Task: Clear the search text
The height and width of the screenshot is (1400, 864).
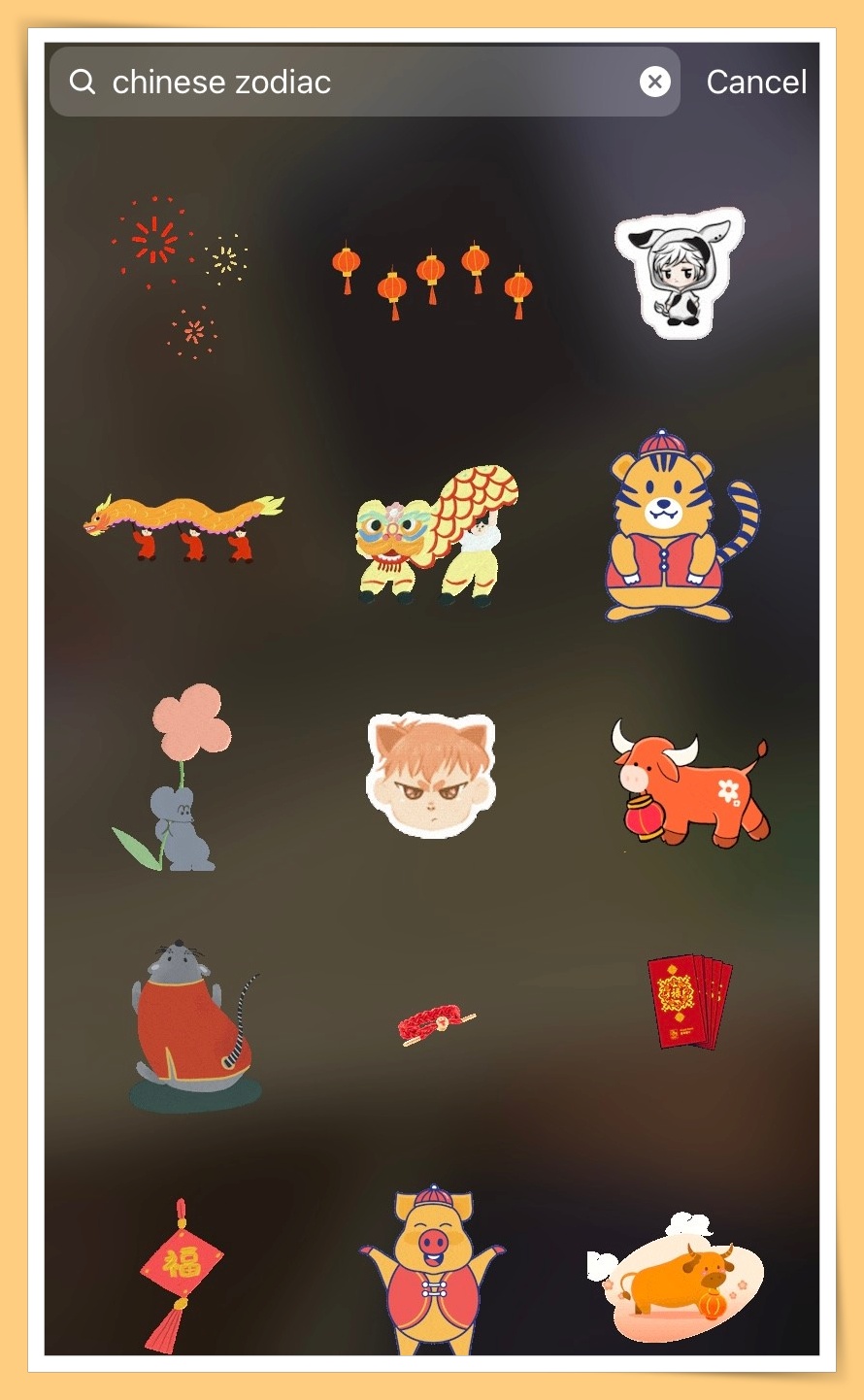Action: [x=655, y=83]
